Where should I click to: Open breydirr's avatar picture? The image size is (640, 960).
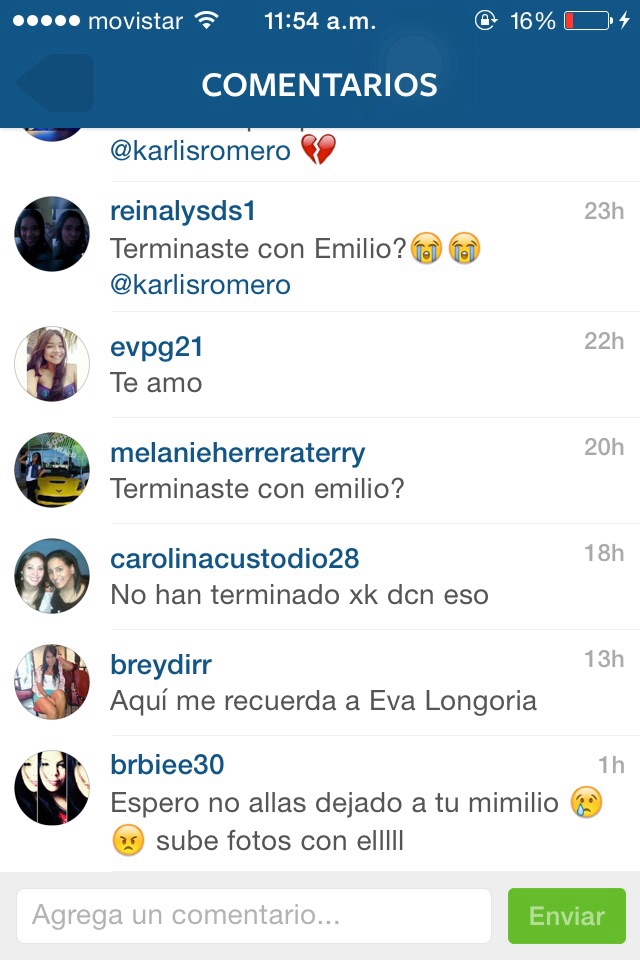coord(52,682)
